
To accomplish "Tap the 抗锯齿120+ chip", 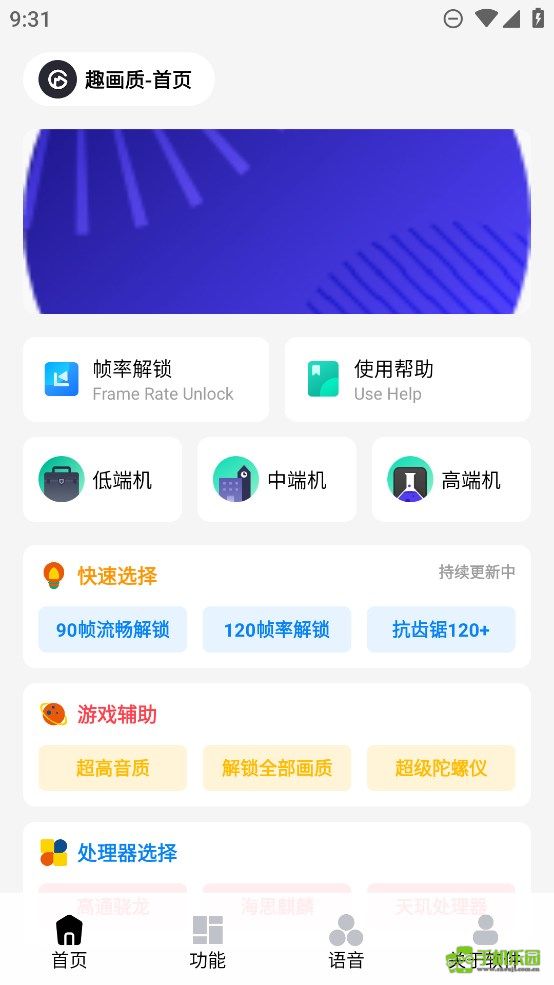I will (441, 629).
